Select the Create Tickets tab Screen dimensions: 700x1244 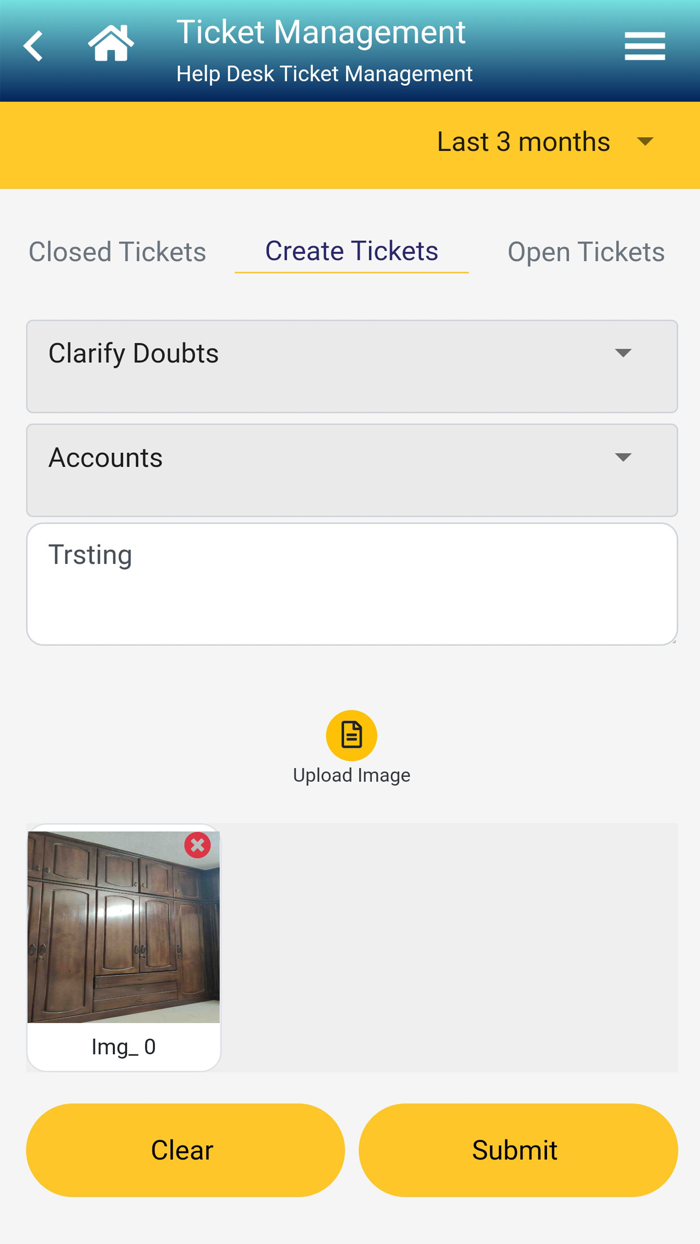[351, 251]
